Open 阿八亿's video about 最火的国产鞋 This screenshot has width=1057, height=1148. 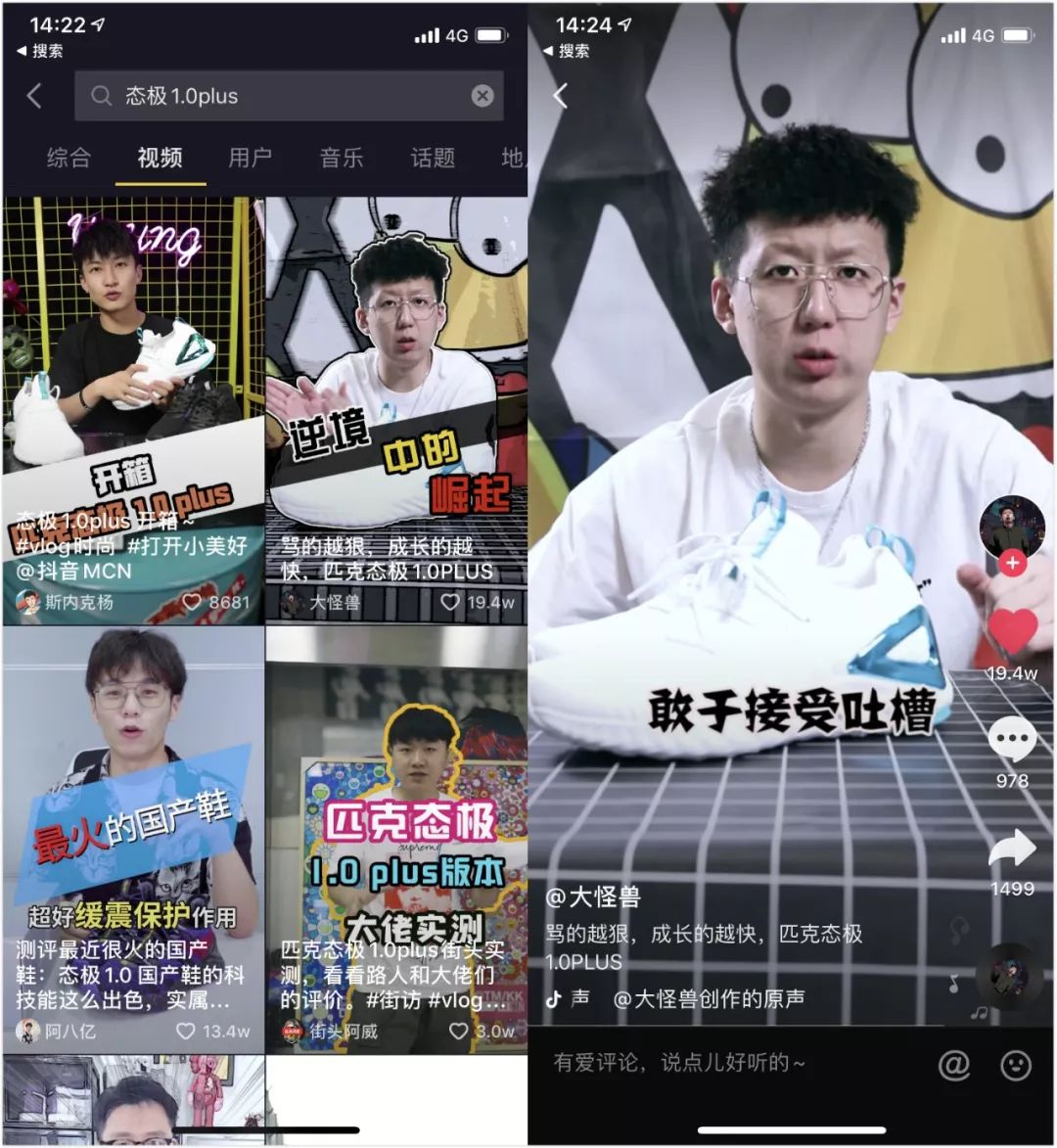coord(133,822)
